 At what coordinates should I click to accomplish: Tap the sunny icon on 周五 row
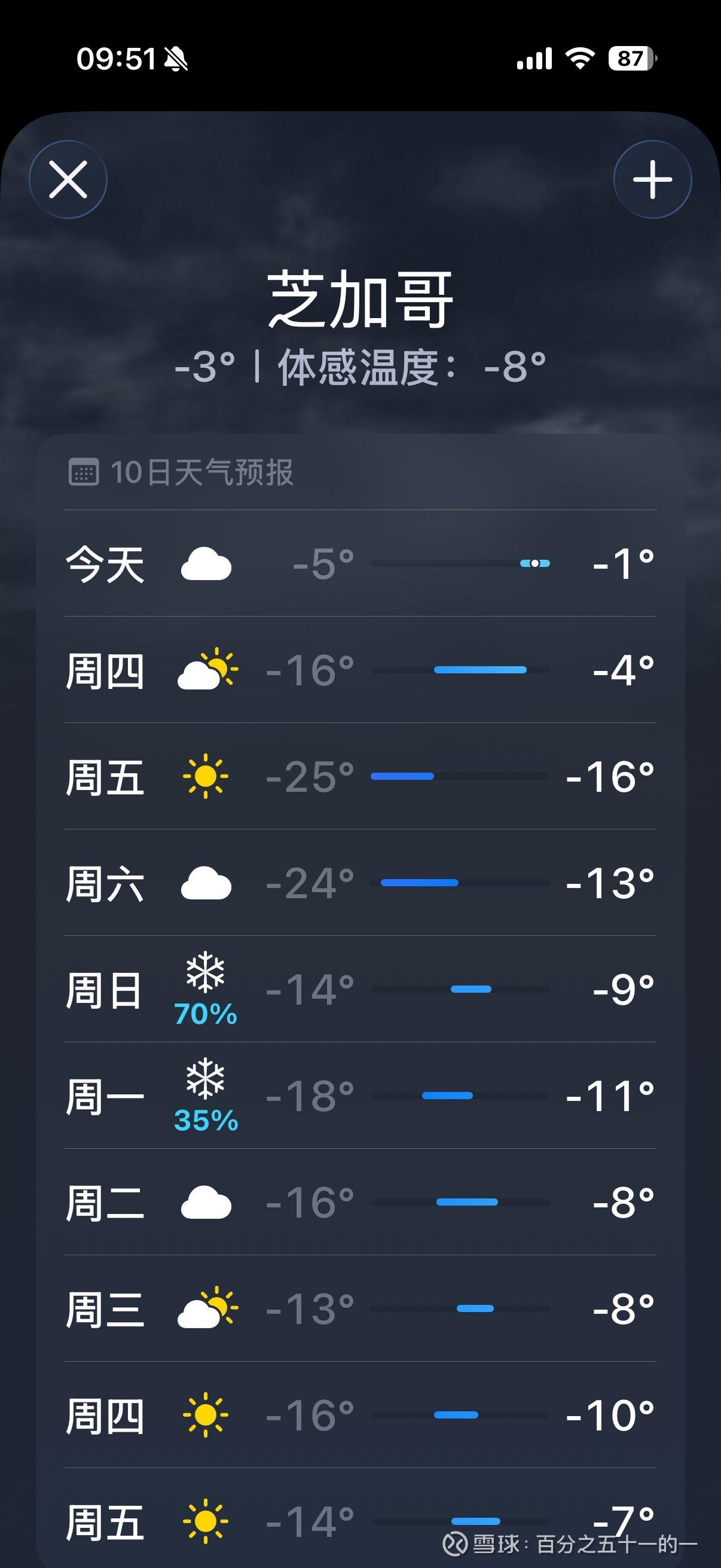(207, 776)
